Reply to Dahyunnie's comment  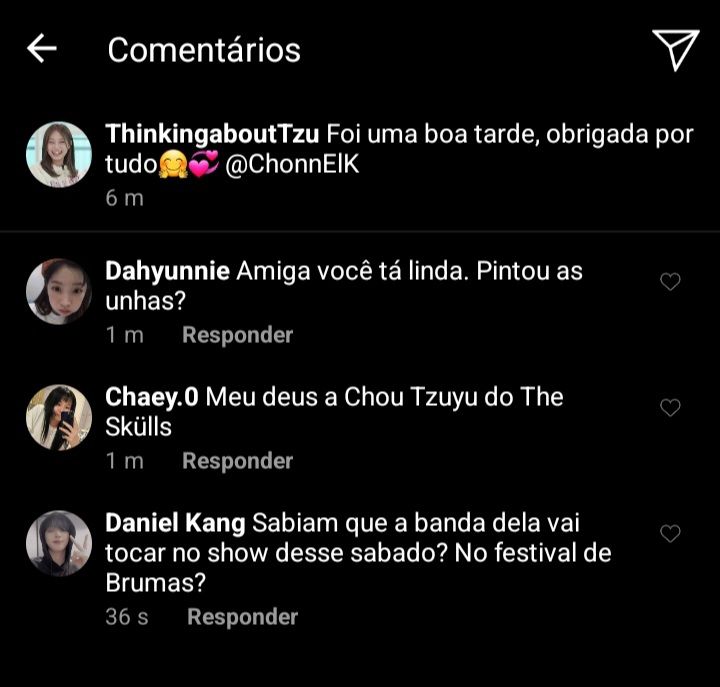point(237,335)
